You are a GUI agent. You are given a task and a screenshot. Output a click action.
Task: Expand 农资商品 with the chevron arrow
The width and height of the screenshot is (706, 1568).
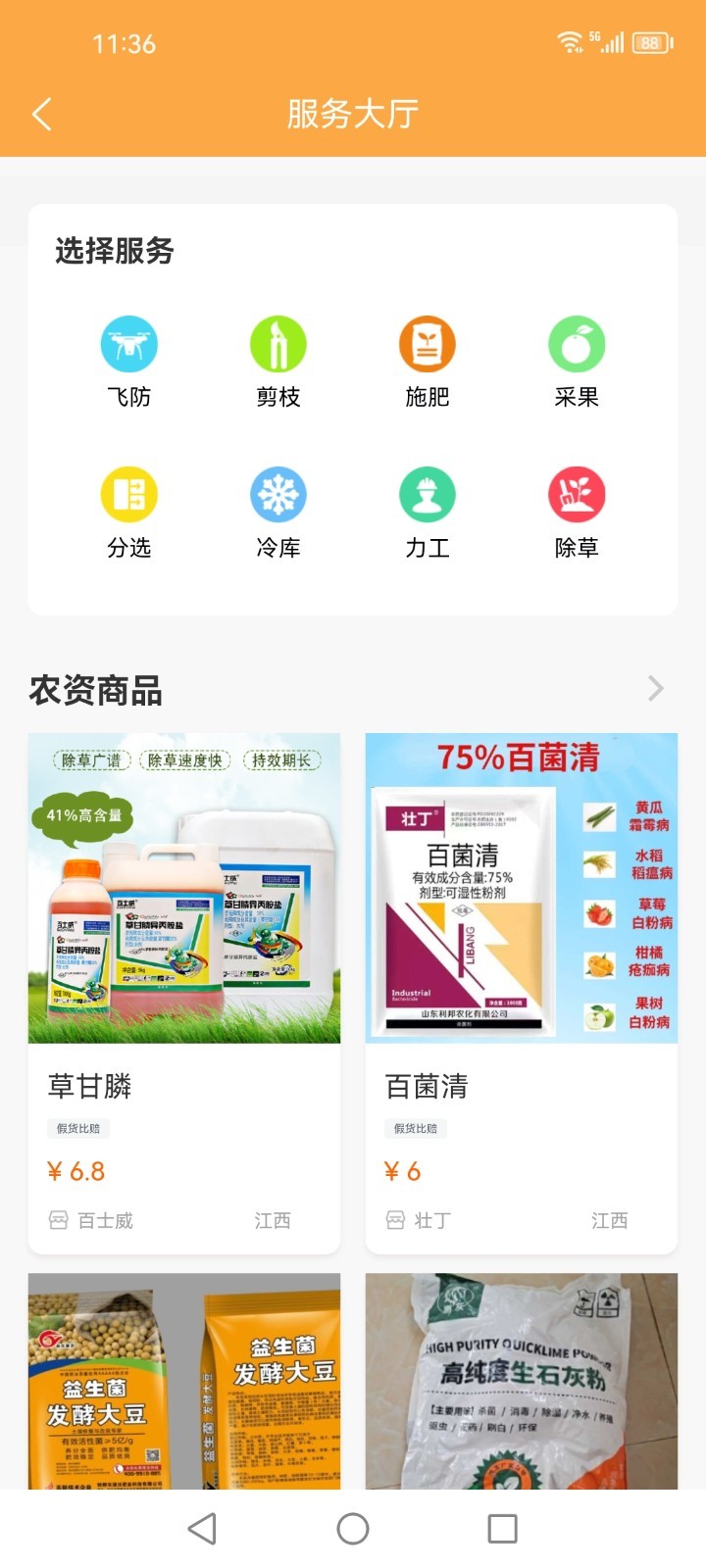pyautogui.click(x=655, y=689)
